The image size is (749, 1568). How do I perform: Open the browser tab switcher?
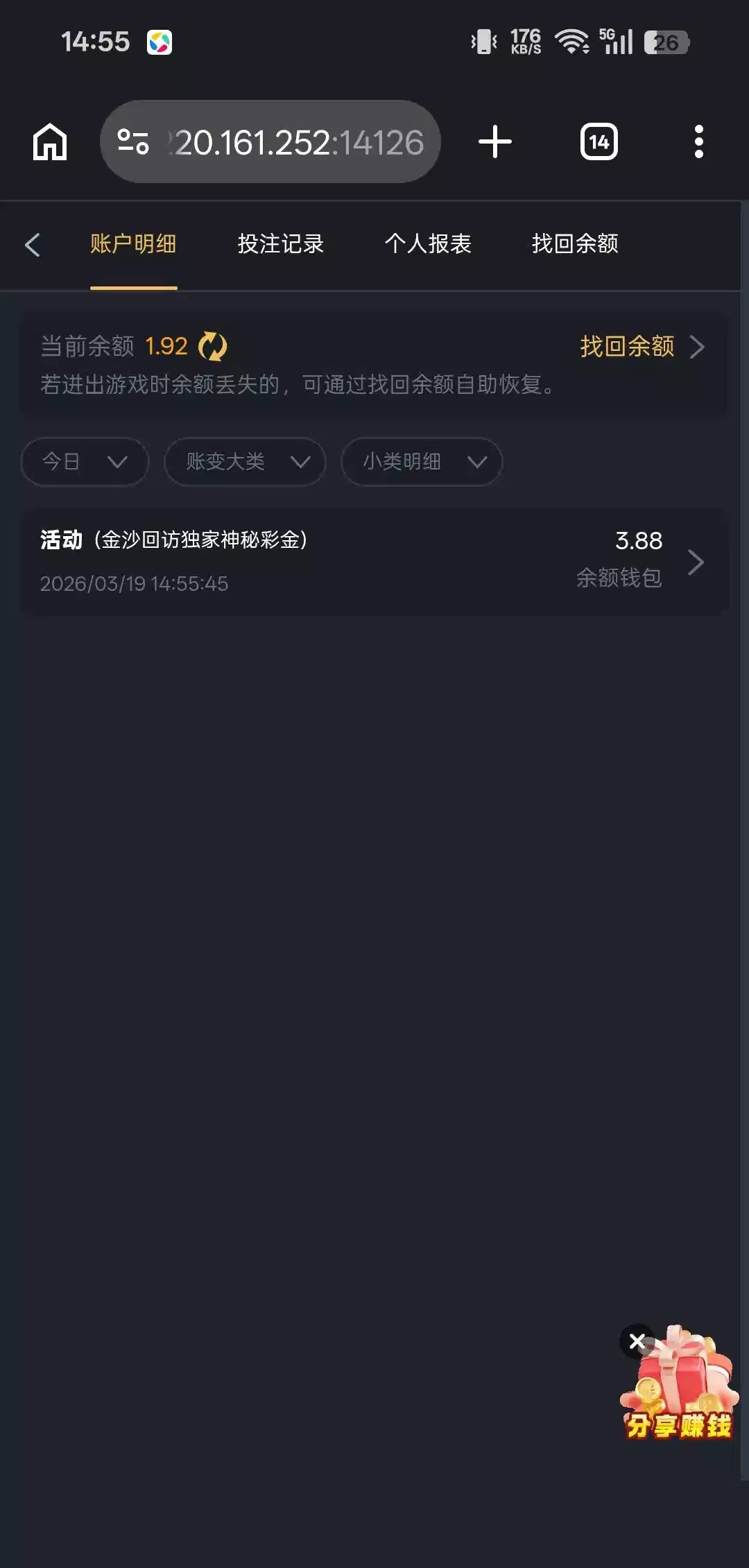599,142
